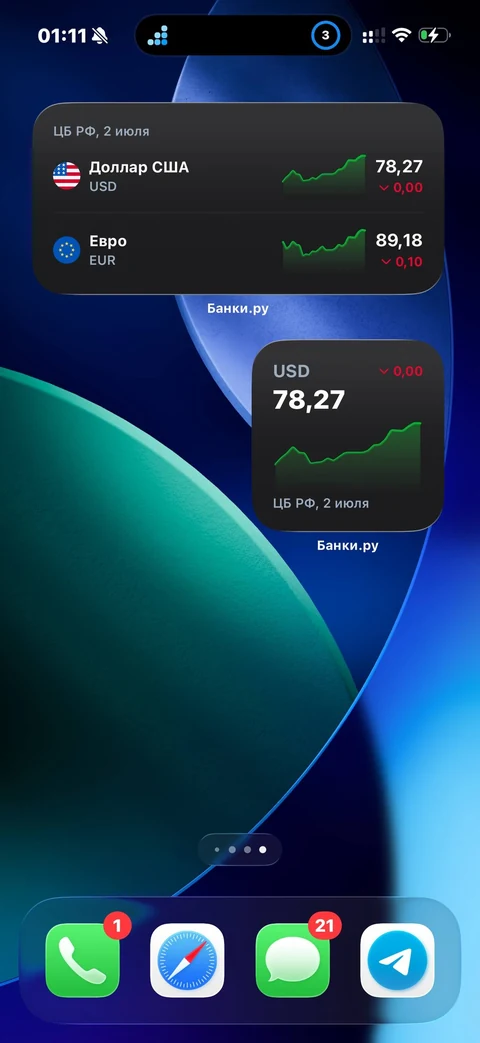Image resolution: width=480 pixels, height=1043 pixels.
Task: Open the Phone app in the dock
Action: coord(82,960)
